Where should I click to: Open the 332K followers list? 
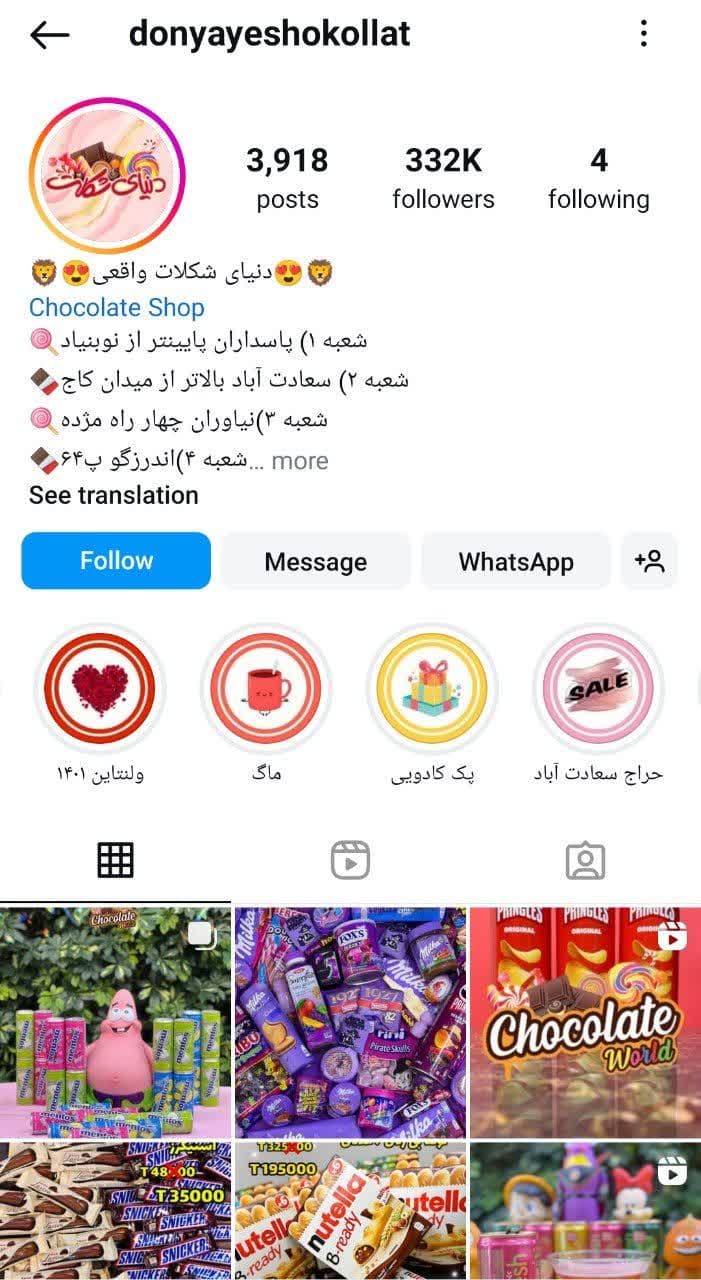coord(443,178)
